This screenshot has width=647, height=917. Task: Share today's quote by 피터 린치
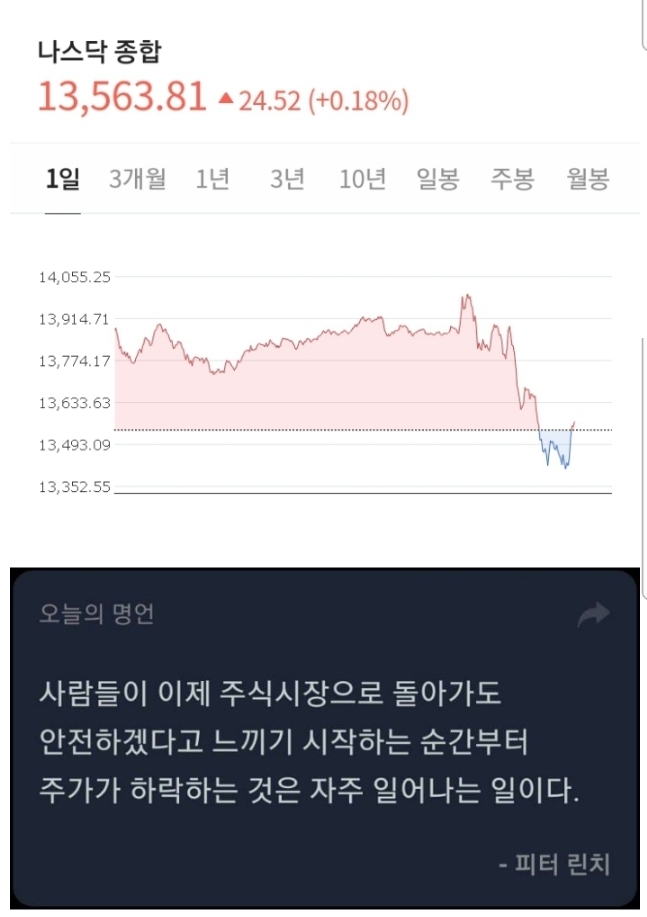click(594, 615)
